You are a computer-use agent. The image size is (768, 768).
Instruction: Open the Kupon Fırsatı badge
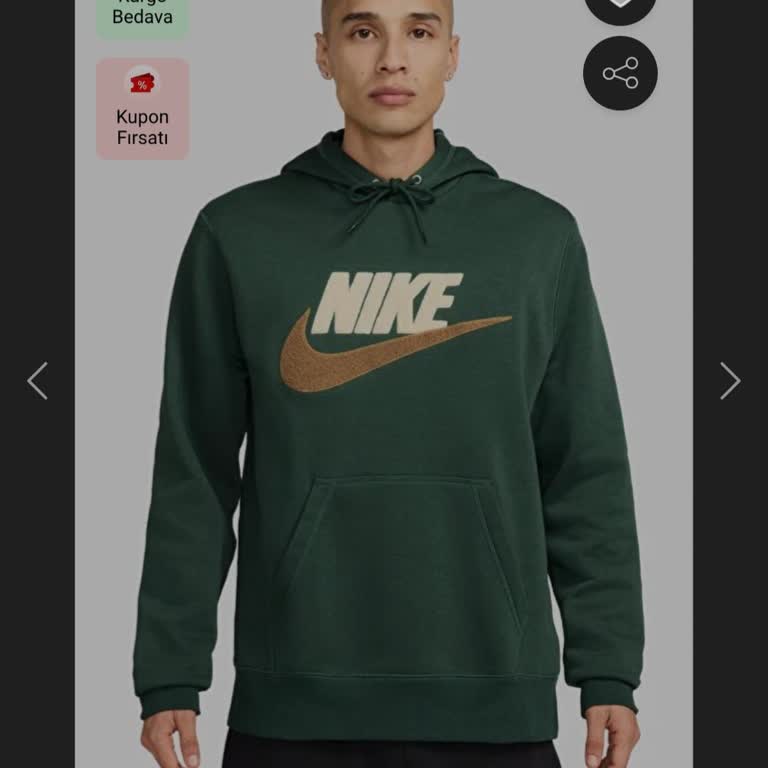142,109
